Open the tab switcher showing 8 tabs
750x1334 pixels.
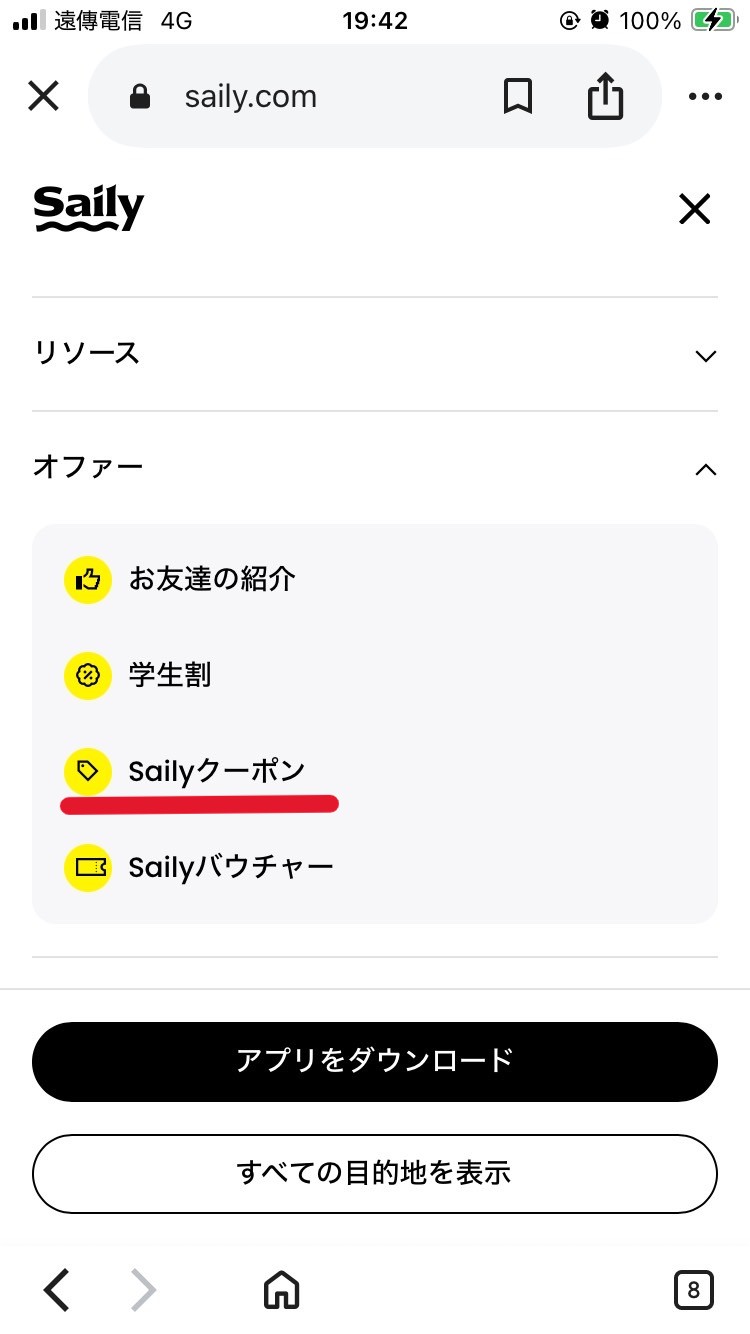pyautogui.click(x=694, y=1289)
